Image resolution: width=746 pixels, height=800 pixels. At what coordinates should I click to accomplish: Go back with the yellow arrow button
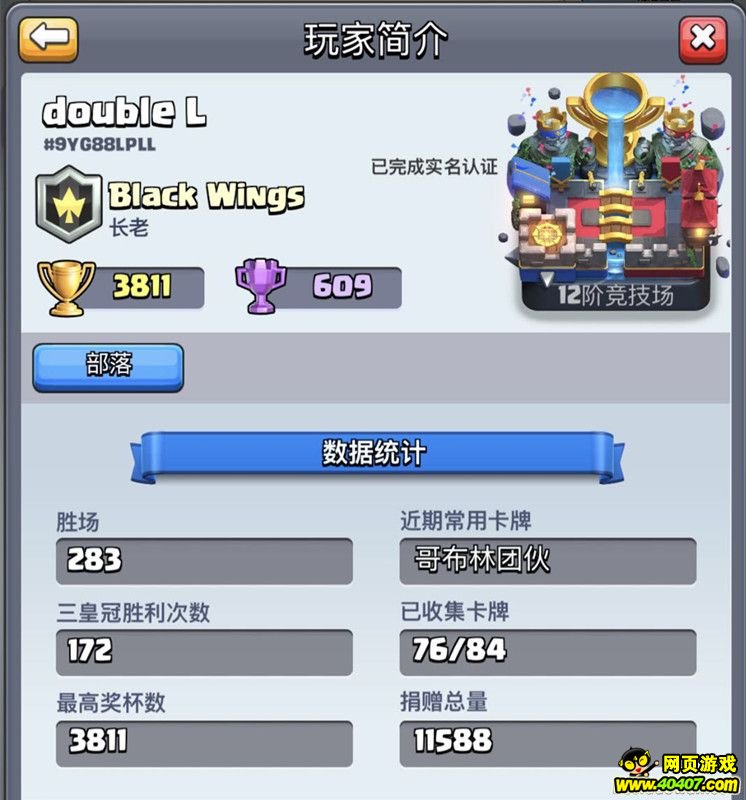click(x=48, y=38)
